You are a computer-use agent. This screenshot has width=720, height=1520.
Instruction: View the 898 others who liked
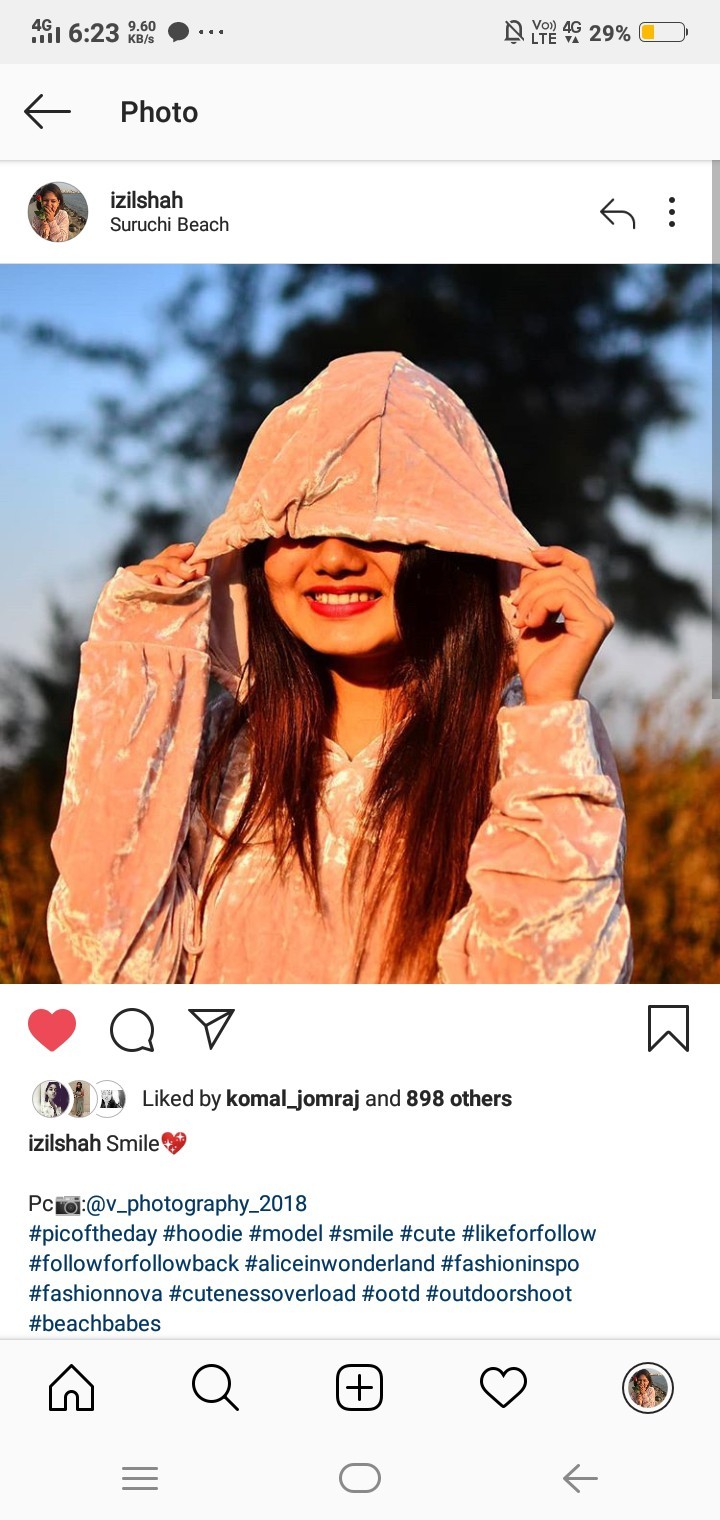pyautogui.click(x=458, y=1099)
